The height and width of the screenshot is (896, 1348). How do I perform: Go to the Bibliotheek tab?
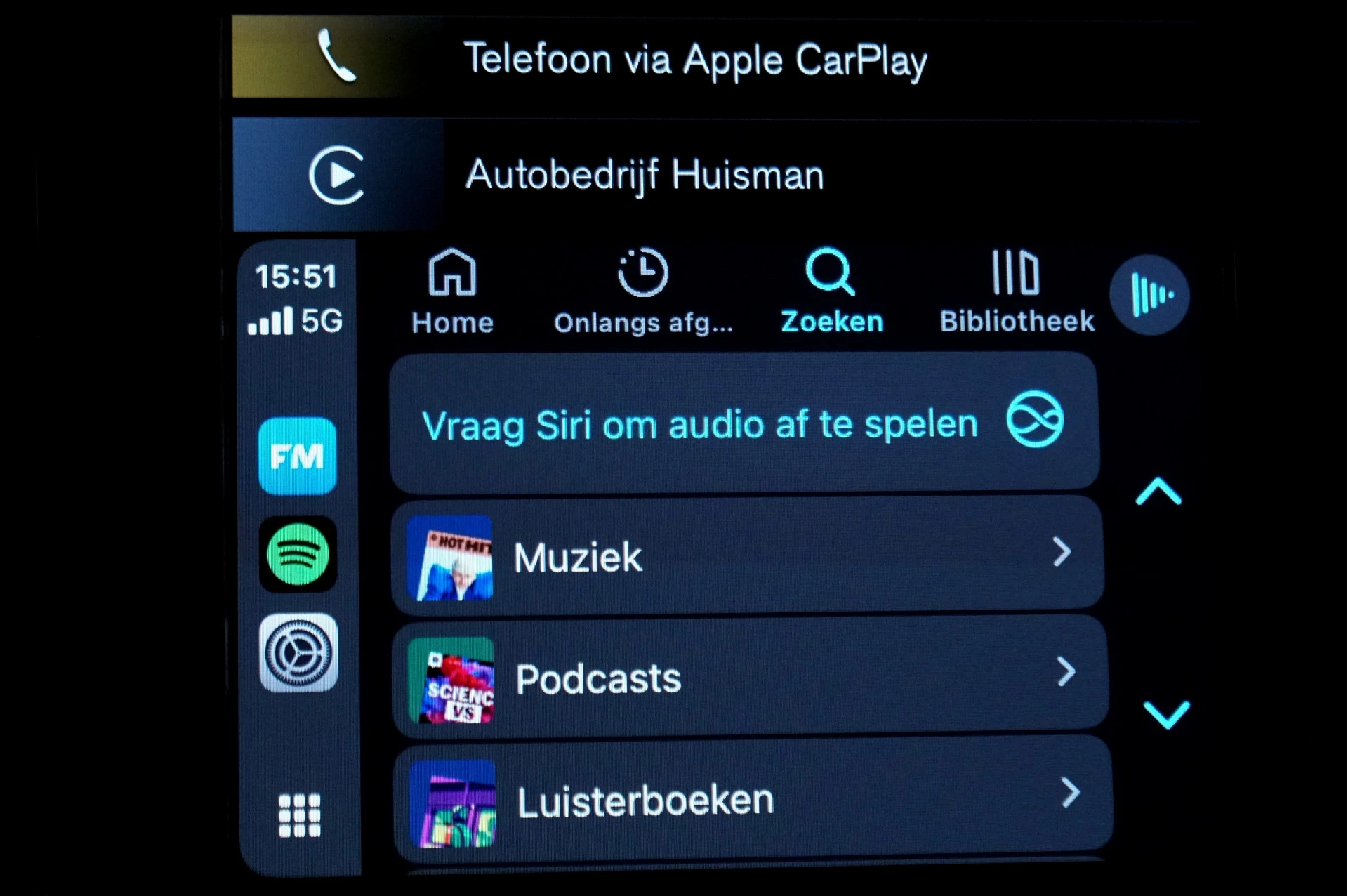click(x=1016, y=291)
